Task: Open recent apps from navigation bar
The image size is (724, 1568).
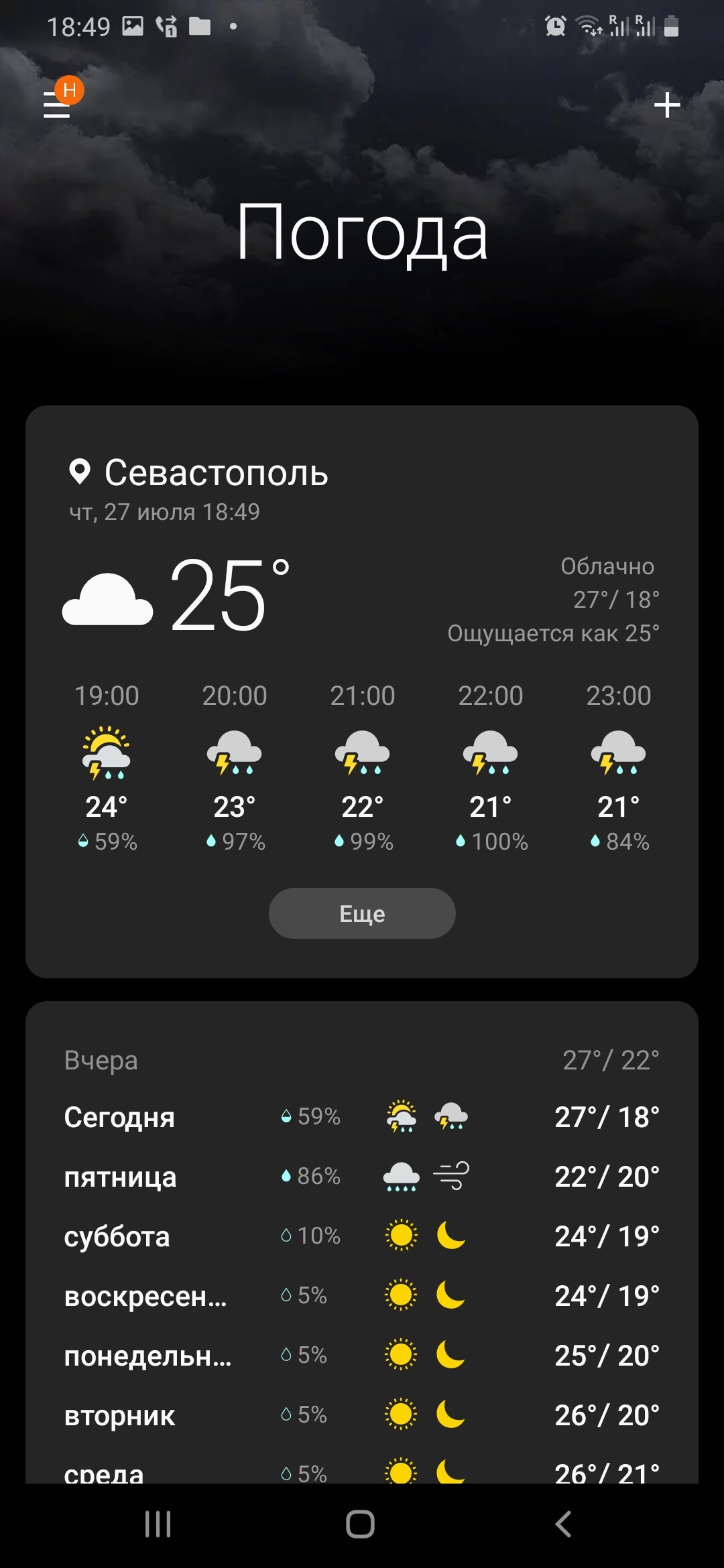Action: 158,1524
